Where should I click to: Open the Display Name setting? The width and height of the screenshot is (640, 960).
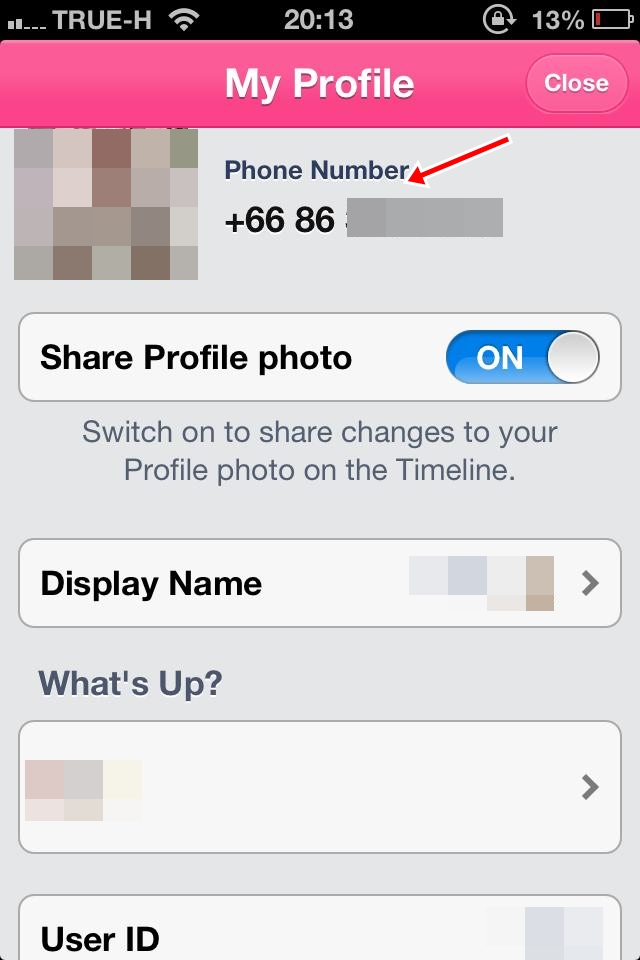coord(320,583)
